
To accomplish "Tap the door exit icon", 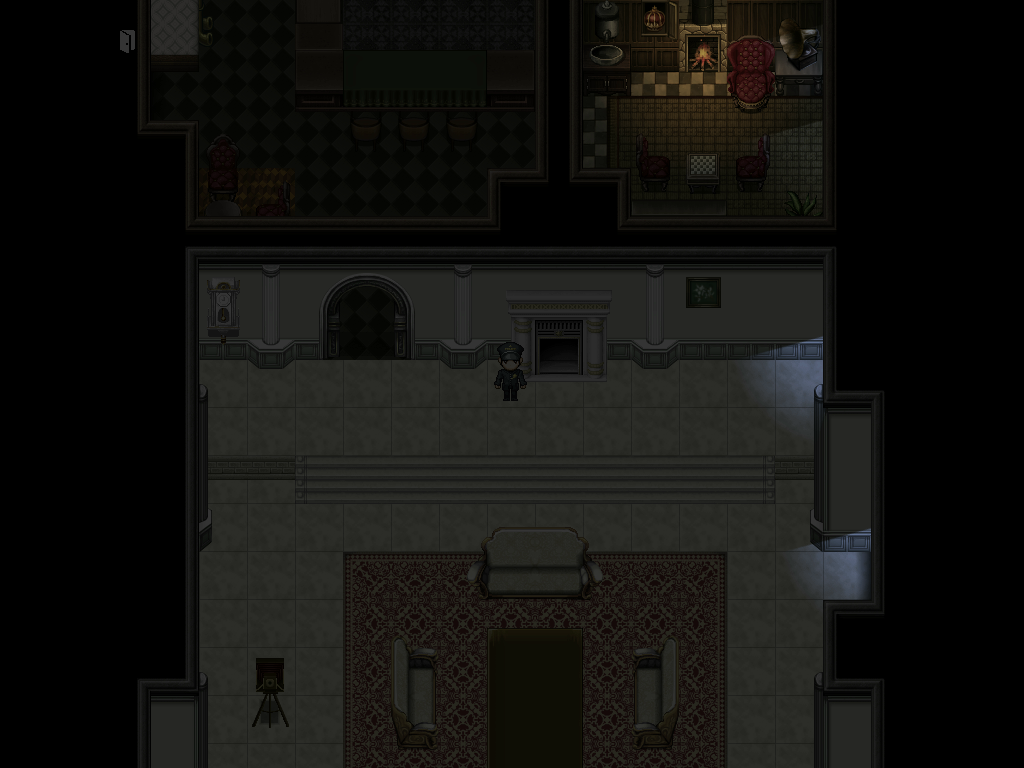I will point(127,41).
